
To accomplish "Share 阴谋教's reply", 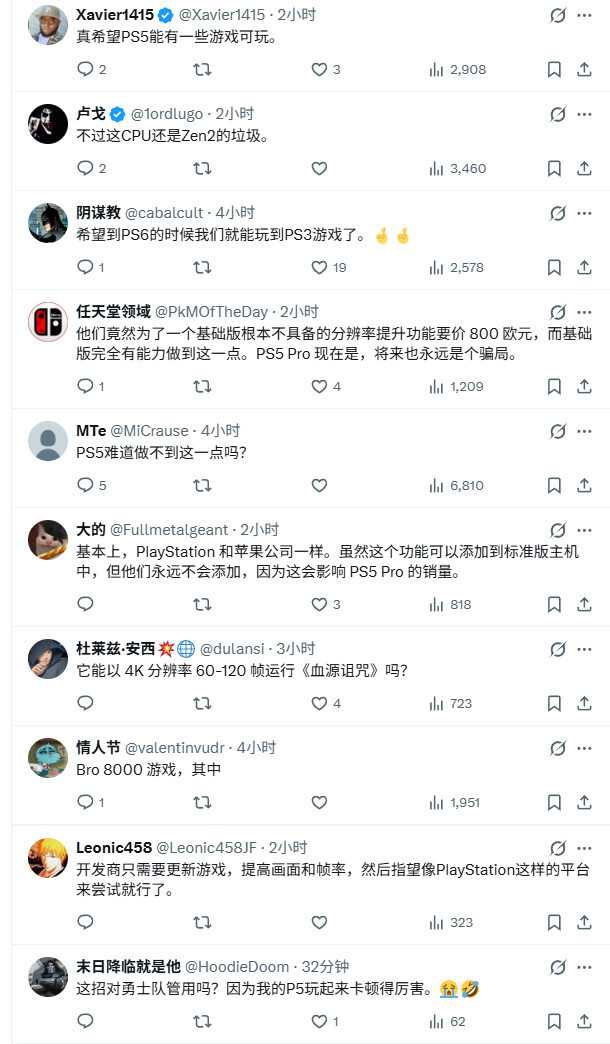I will [585, 267].
